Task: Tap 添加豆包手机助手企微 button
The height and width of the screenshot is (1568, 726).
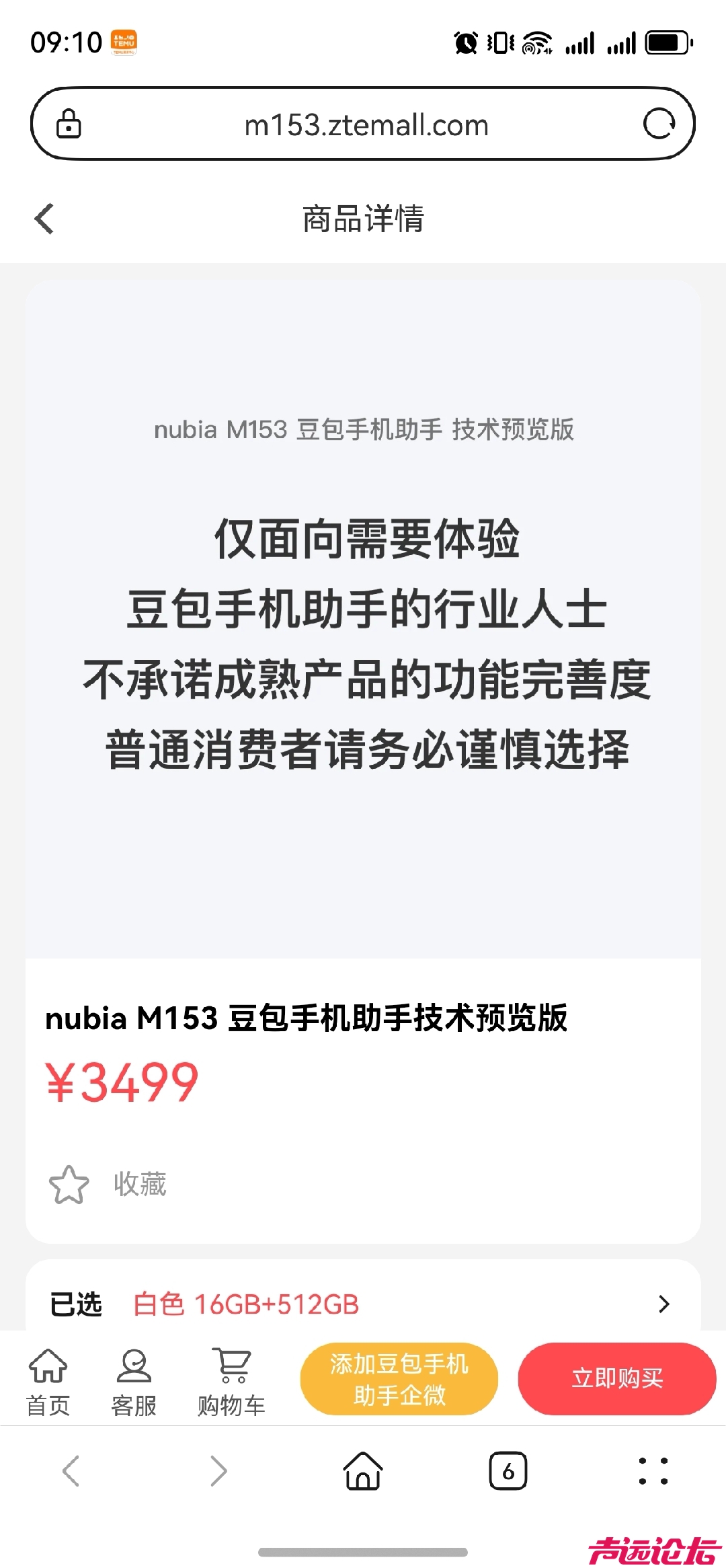Action: (399, 1379)
